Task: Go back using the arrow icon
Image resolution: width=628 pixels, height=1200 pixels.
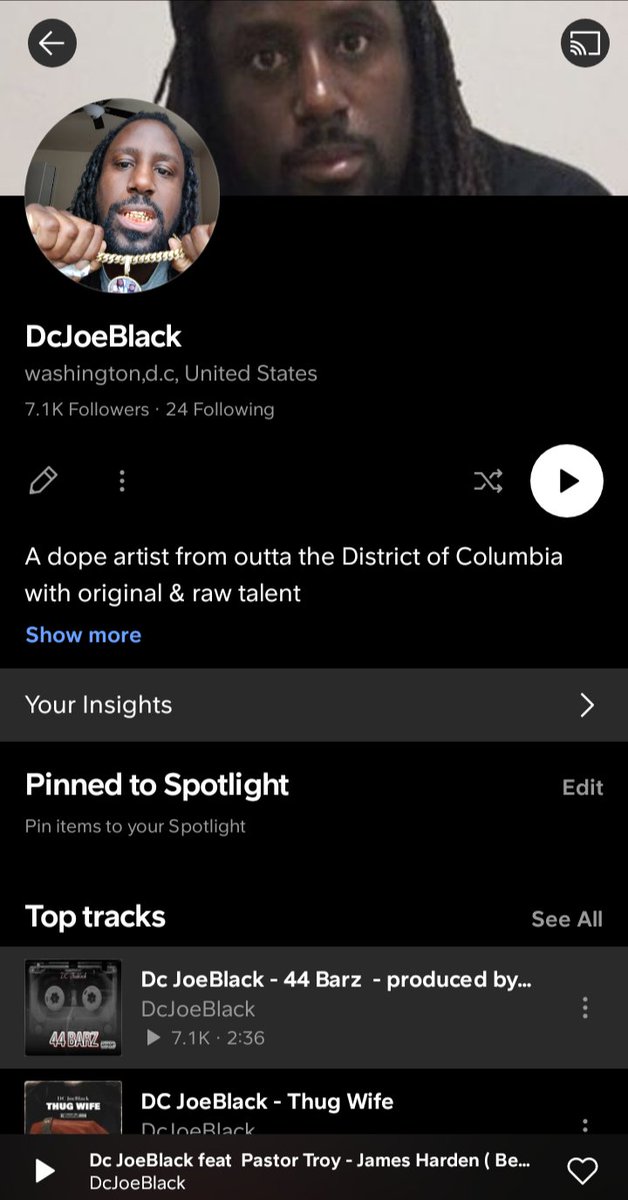Action: click(x=52, y=43)
